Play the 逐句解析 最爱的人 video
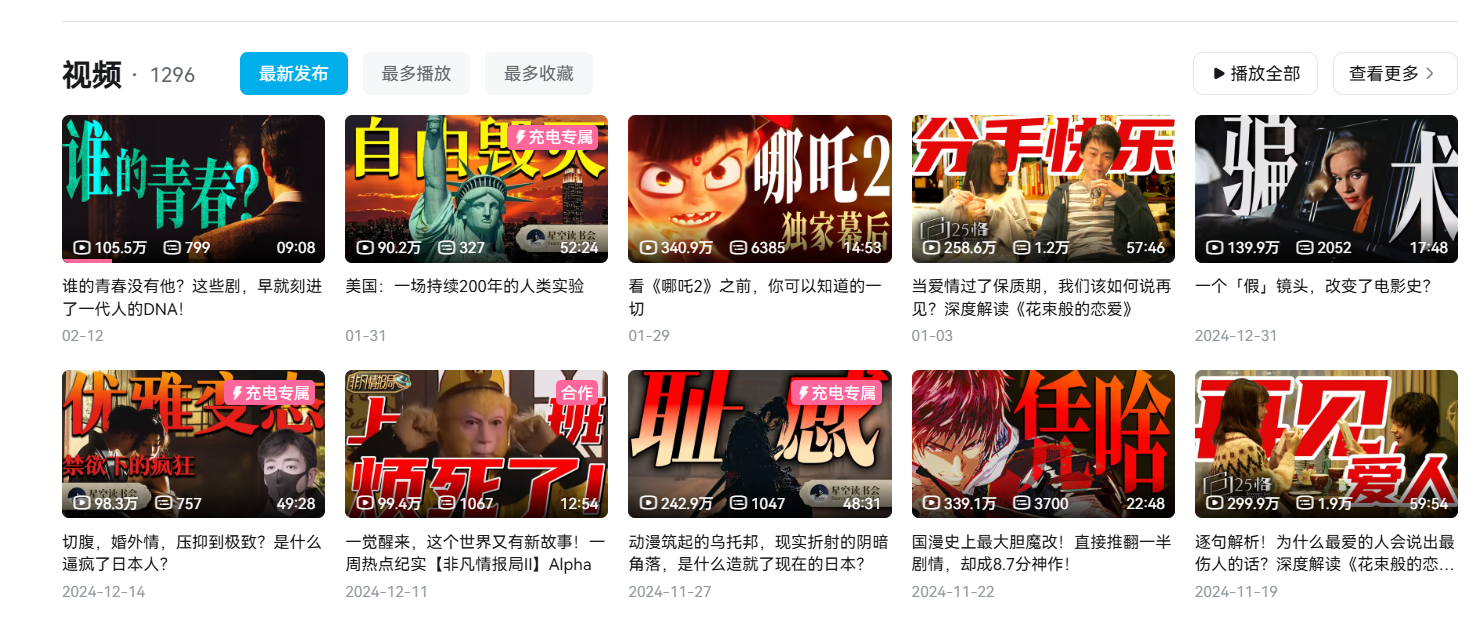Viewport: 1475px width, 626px height. (1326, 444)
